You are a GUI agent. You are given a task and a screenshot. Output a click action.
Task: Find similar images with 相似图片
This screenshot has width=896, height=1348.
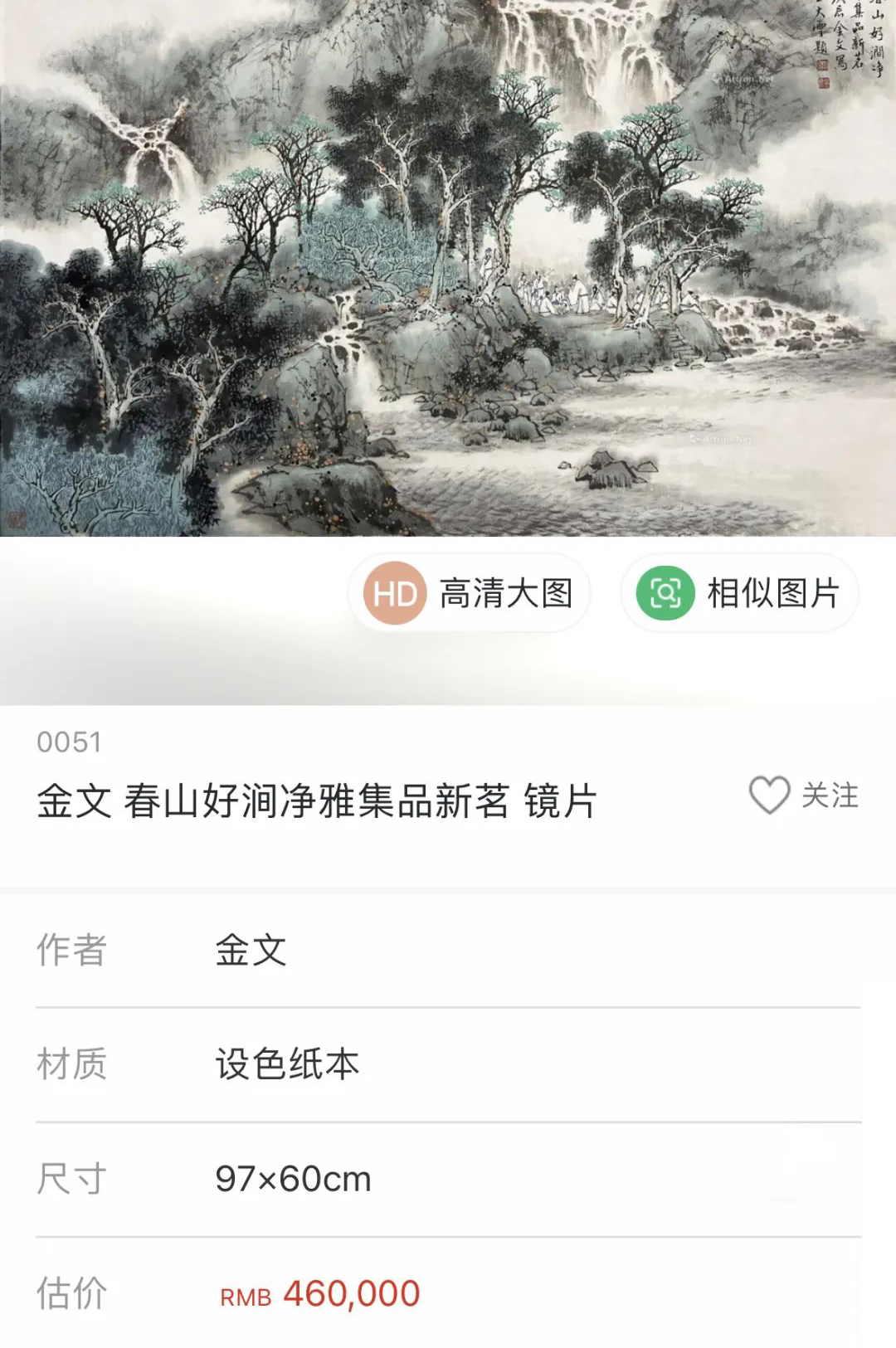(x=739, y=593)
